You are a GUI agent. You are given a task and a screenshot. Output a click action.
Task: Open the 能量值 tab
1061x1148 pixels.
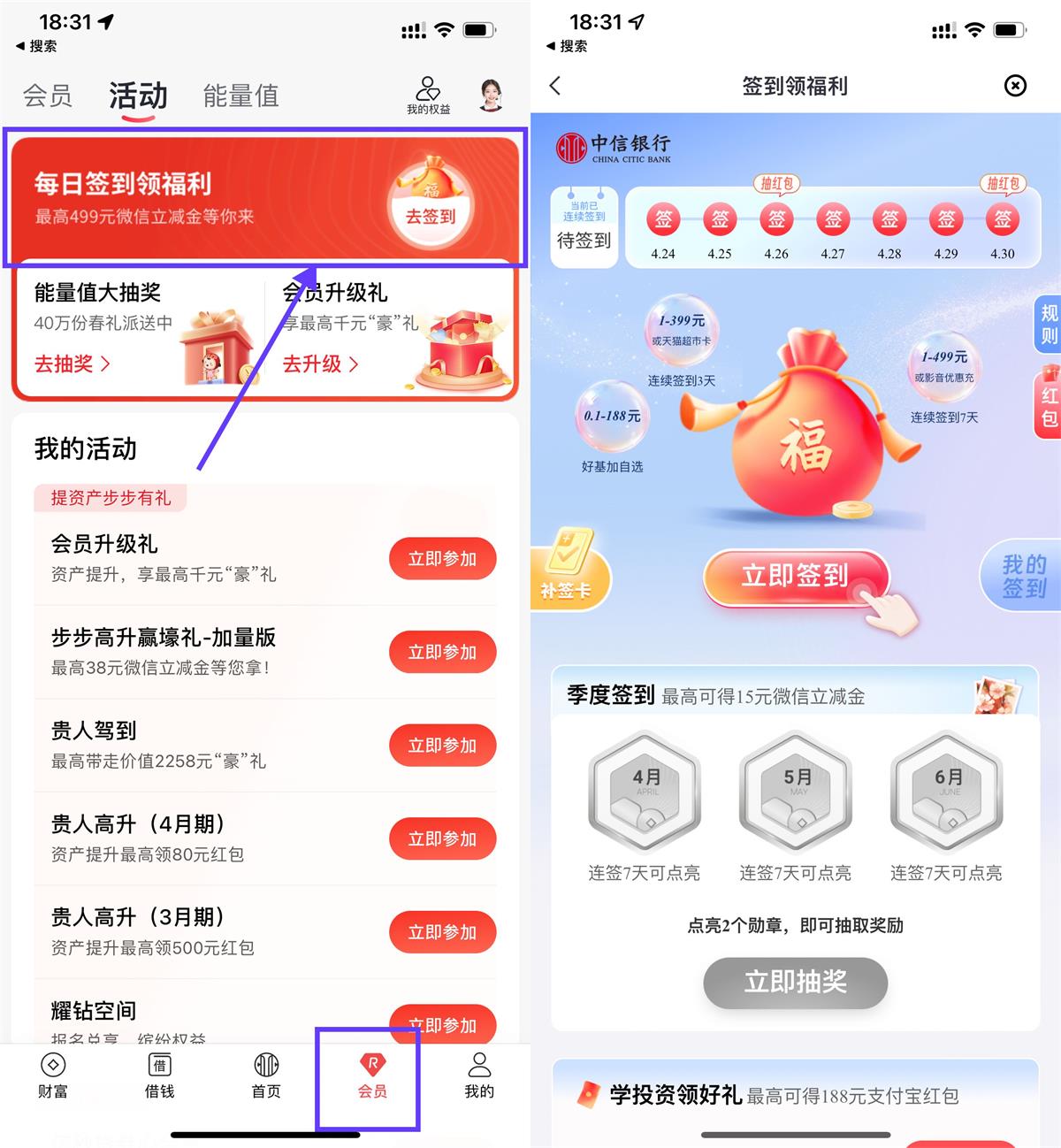click(240, 96)
